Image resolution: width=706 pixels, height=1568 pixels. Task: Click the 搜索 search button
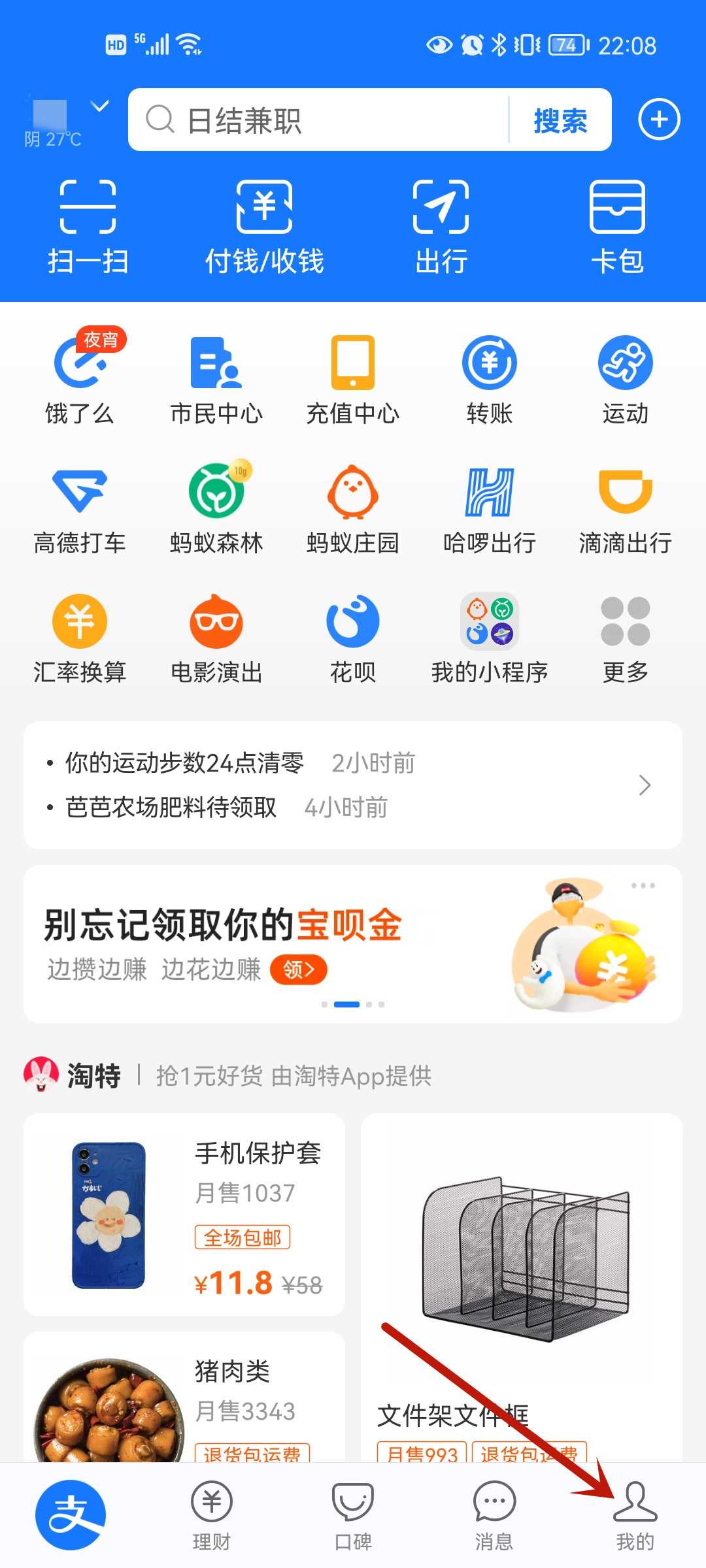coord(559,120)
